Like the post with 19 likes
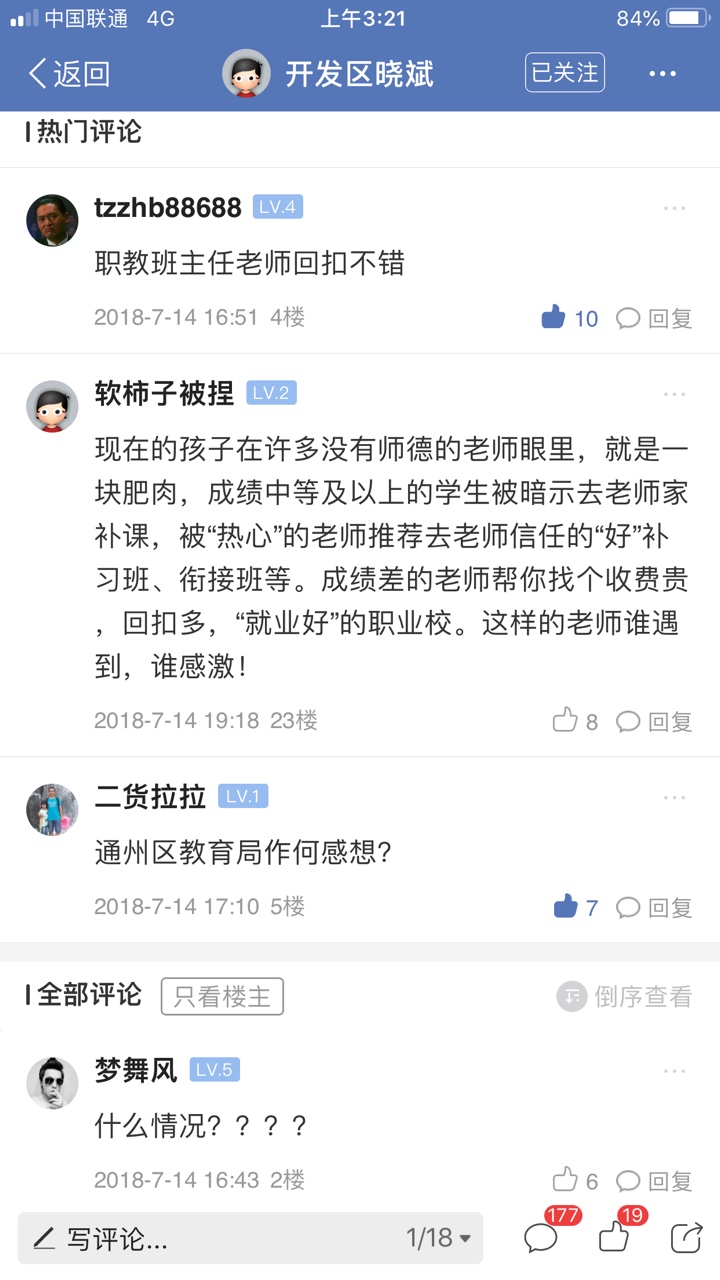Viewport: 720px width, 1280px height. tap(614, 1238)
